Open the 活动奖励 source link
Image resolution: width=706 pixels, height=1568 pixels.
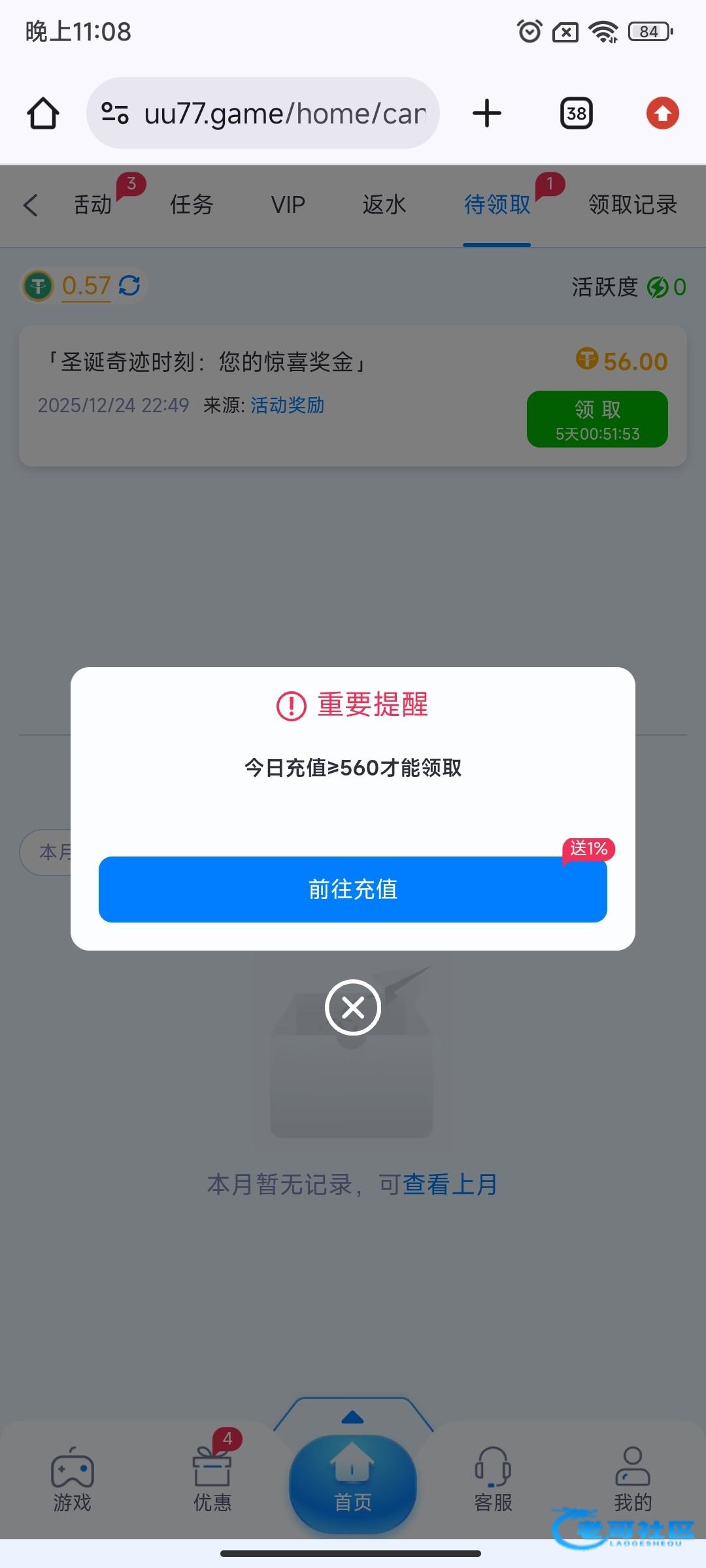coord(288,405)
